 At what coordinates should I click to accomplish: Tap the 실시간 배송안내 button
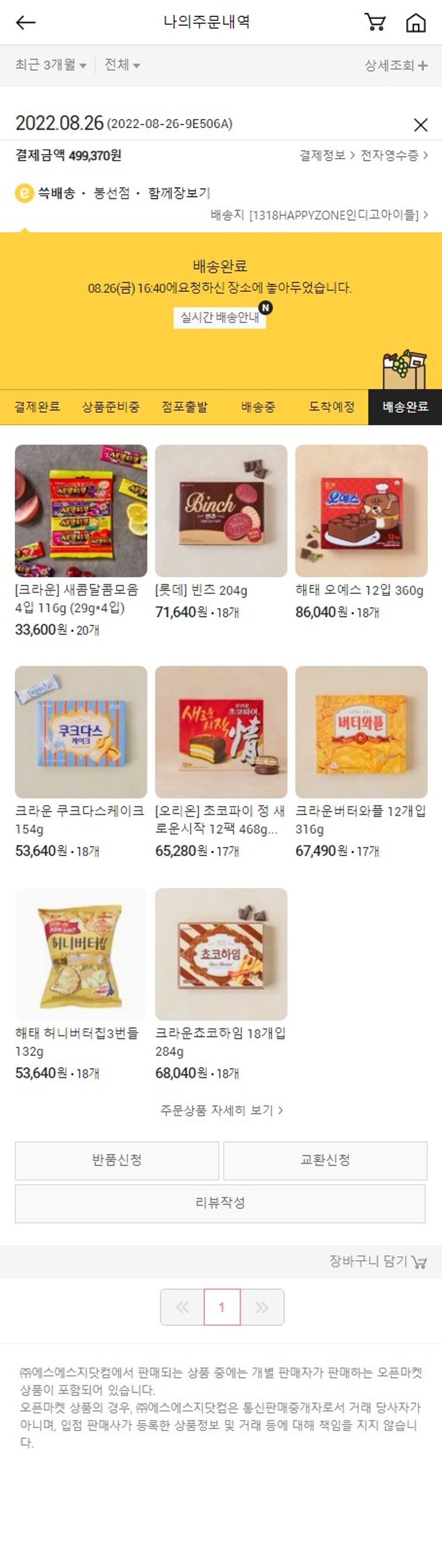220,317
